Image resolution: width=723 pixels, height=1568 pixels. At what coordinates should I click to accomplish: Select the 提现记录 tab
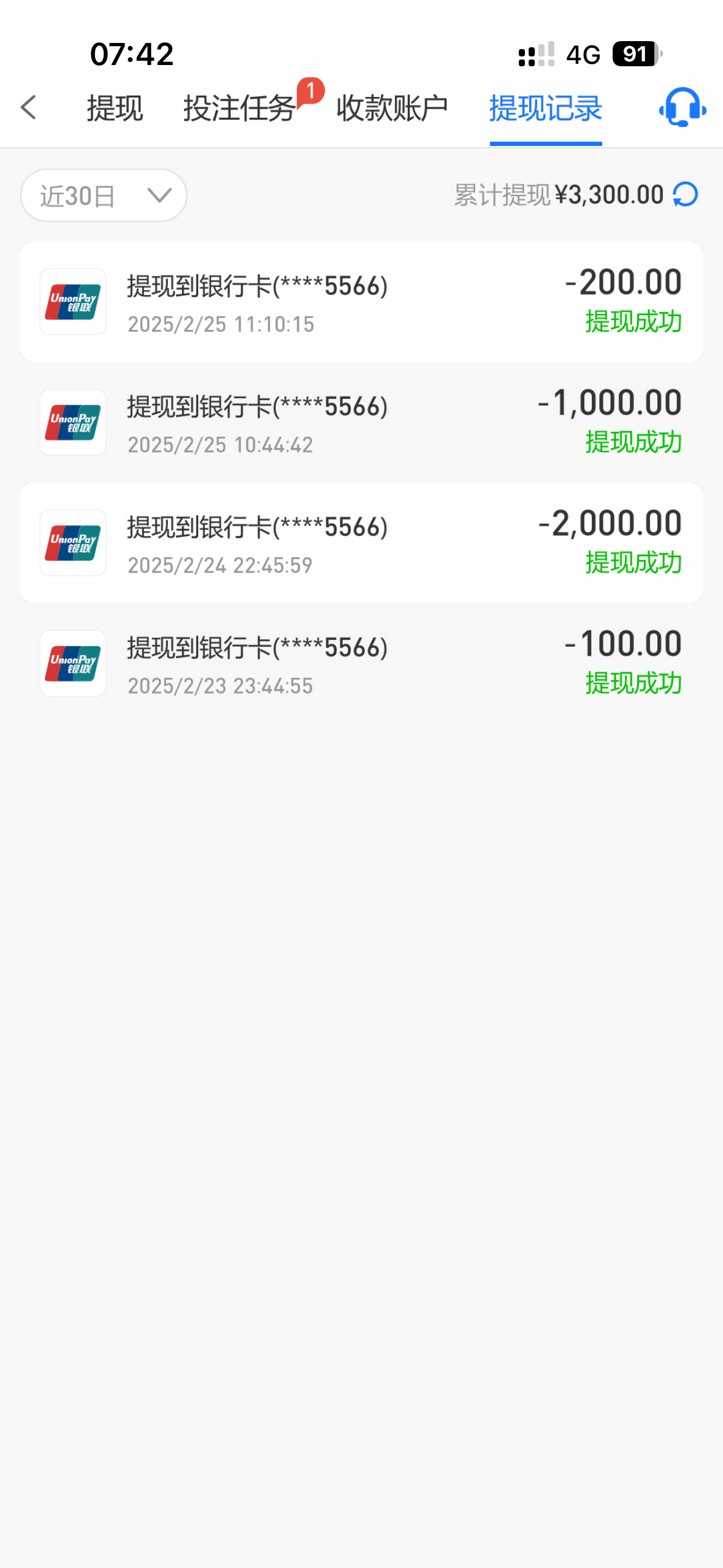[545, 109]
